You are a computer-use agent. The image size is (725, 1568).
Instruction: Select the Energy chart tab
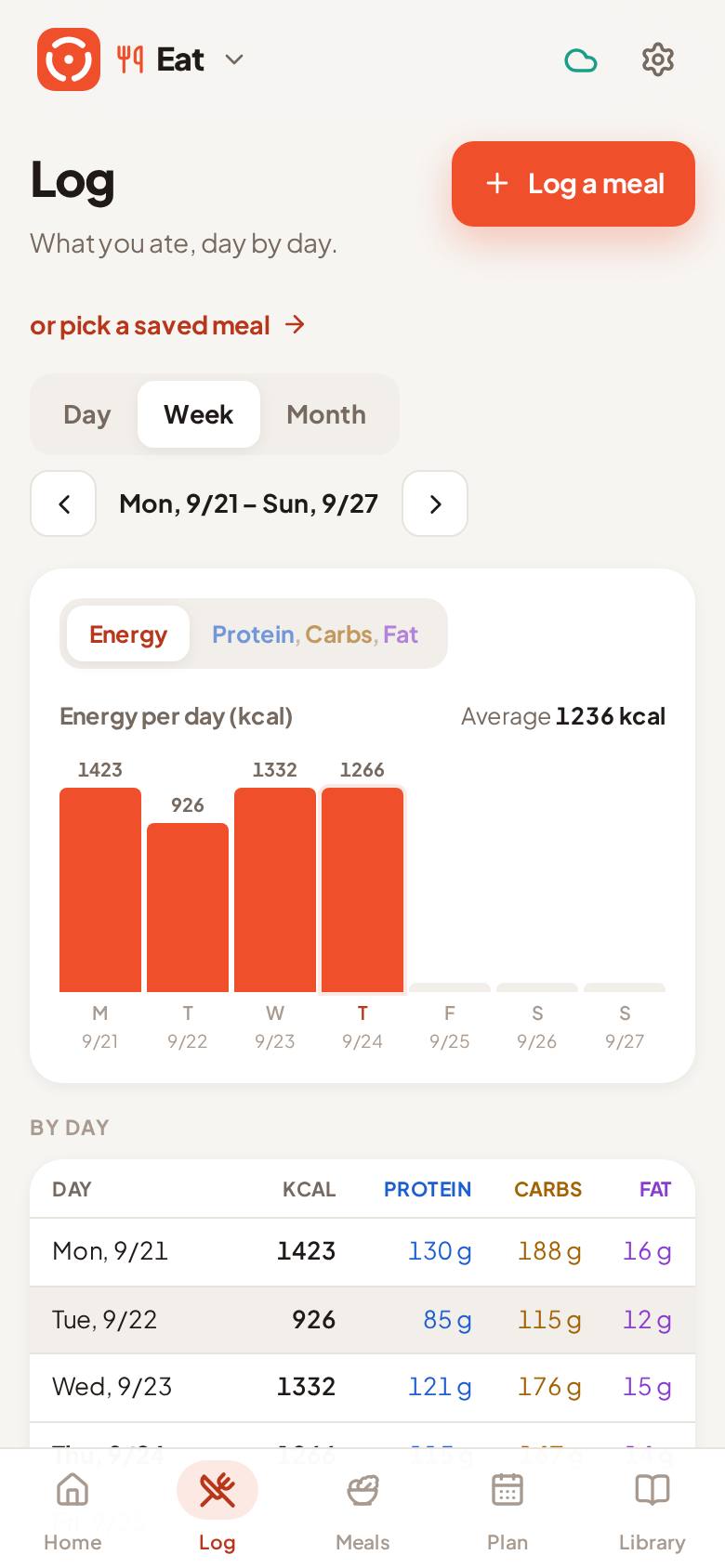[128, 634]
